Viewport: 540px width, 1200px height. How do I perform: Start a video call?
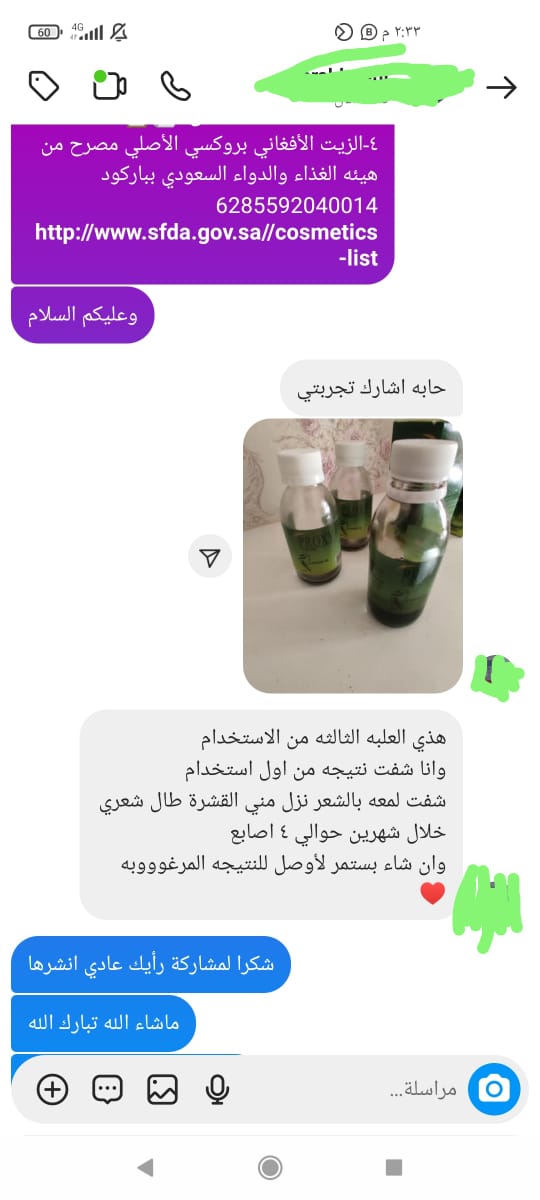click(109, 85)
